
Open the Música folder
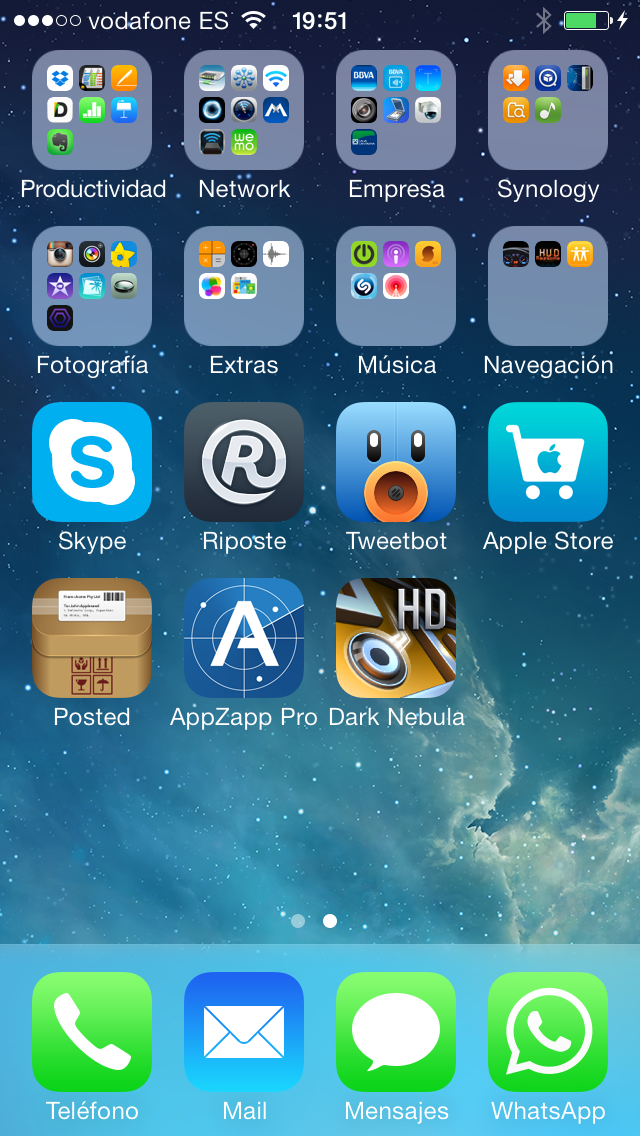[x=396, y=286]
